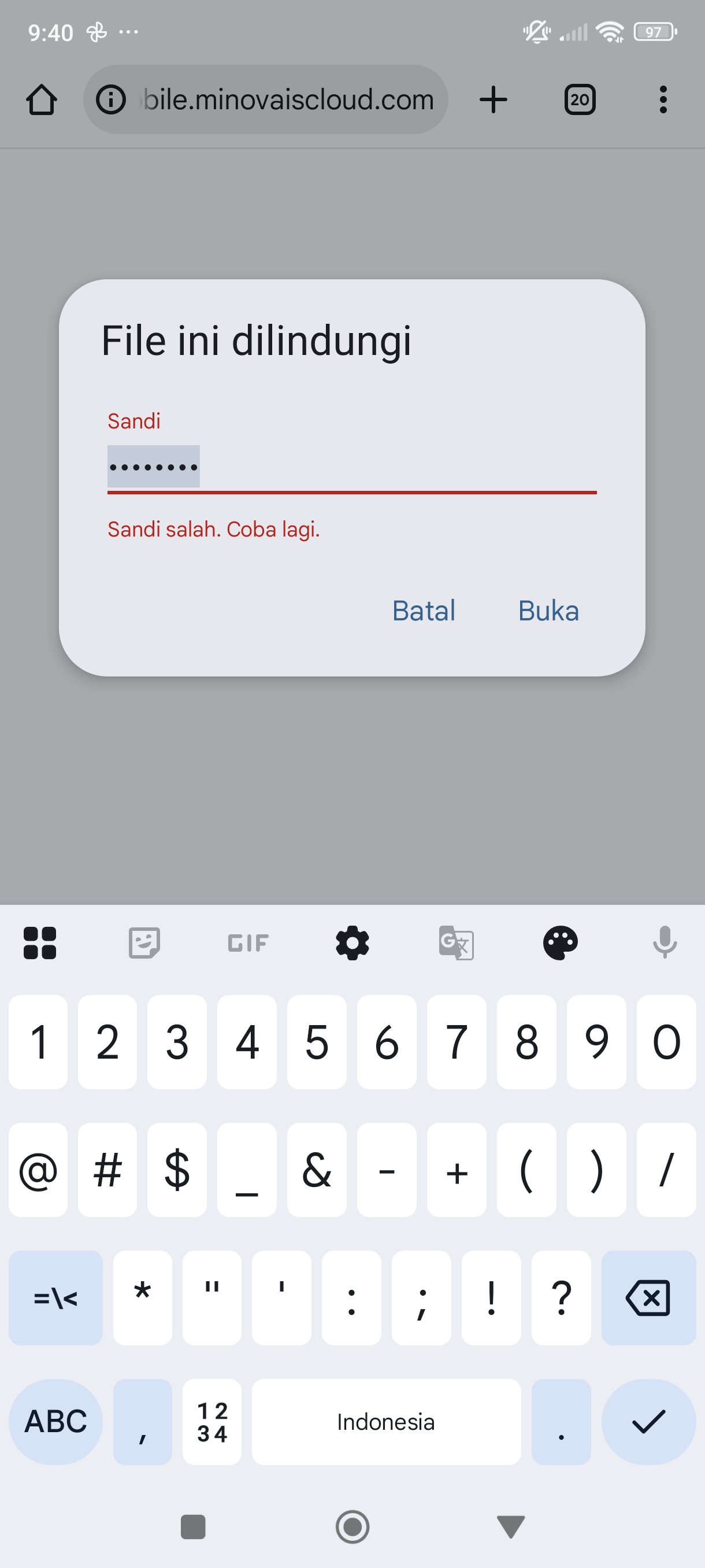Cancel the password dialog with Batal

[x=424, y=611]
